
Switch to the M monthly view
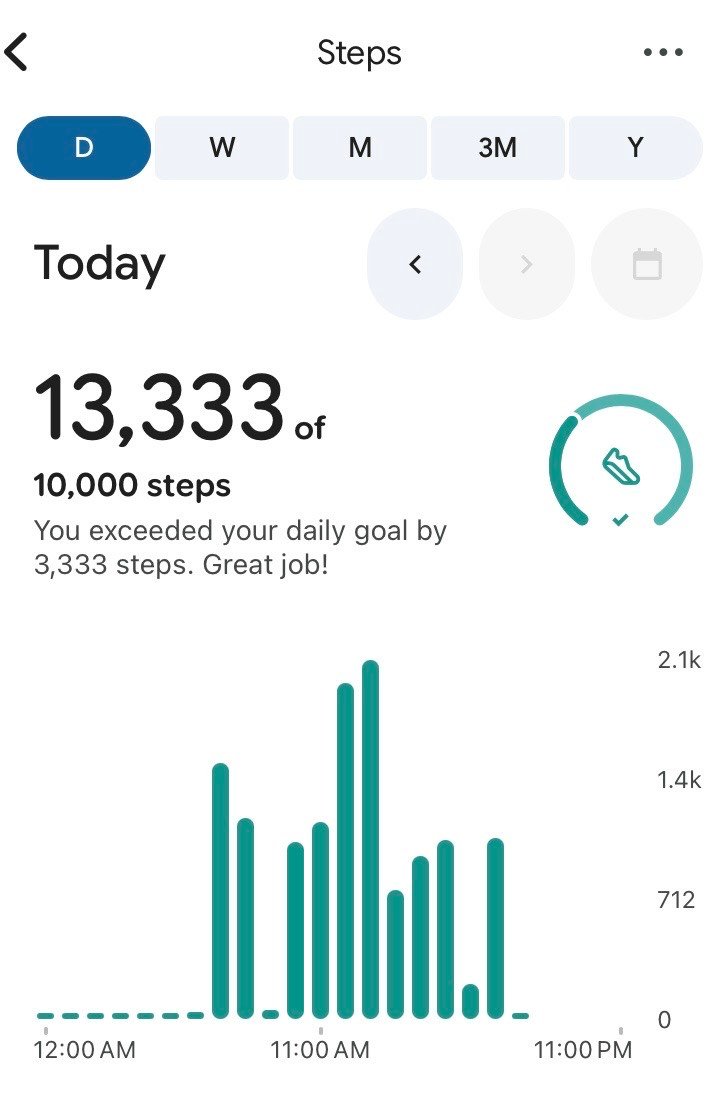(360, 148)
